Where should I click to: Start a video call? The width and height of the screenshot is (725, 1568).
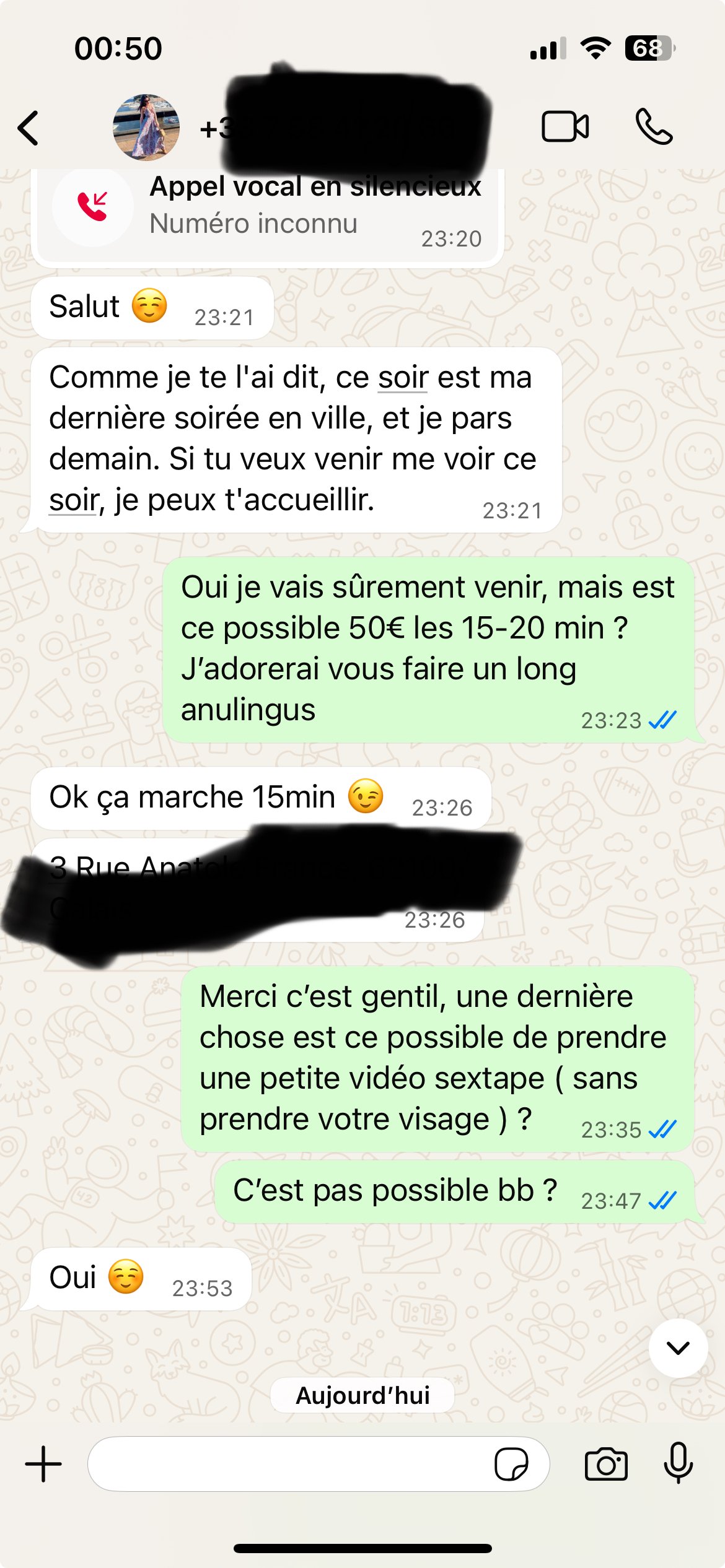(565, 127)
